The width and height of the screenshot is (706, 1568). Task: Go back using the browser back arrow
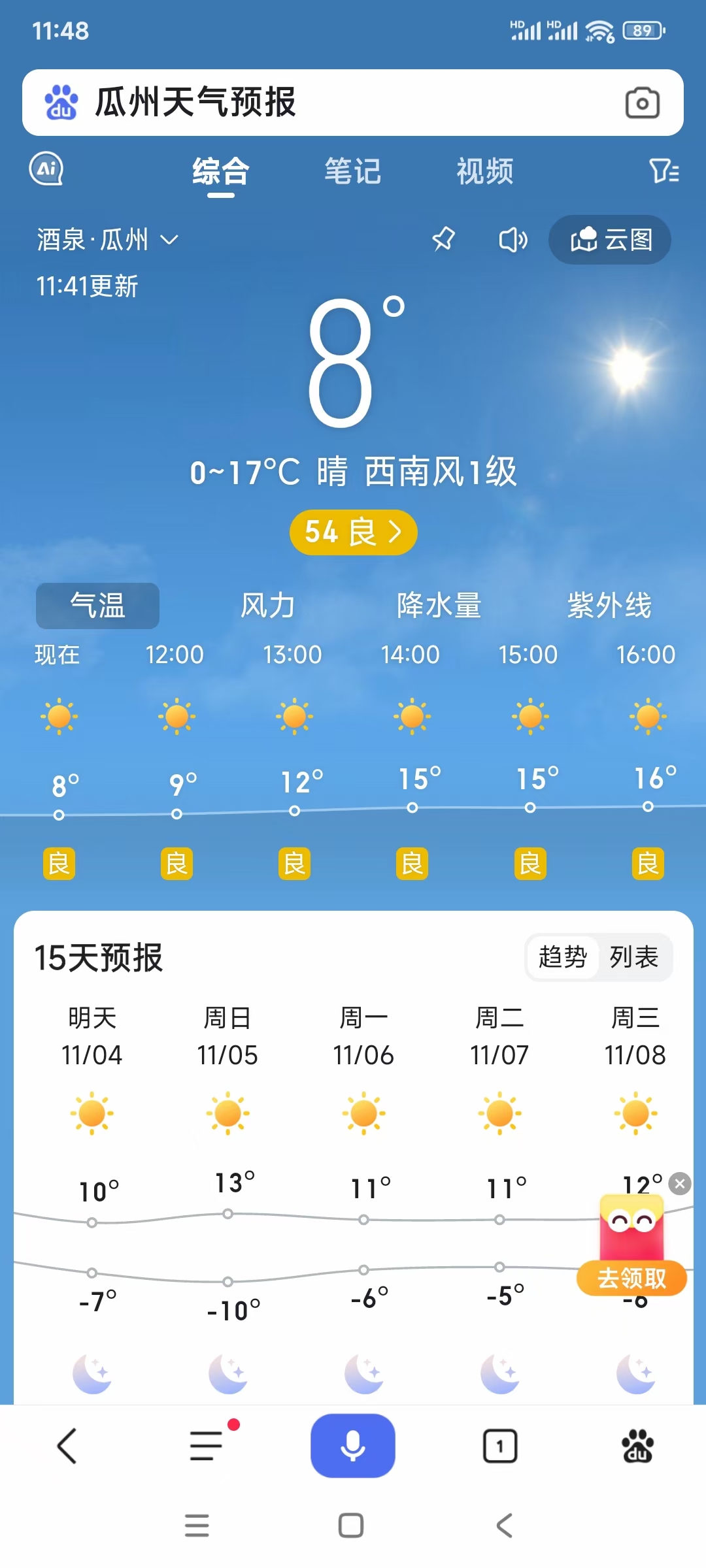pyautogui.click(x=67, y=1446)
